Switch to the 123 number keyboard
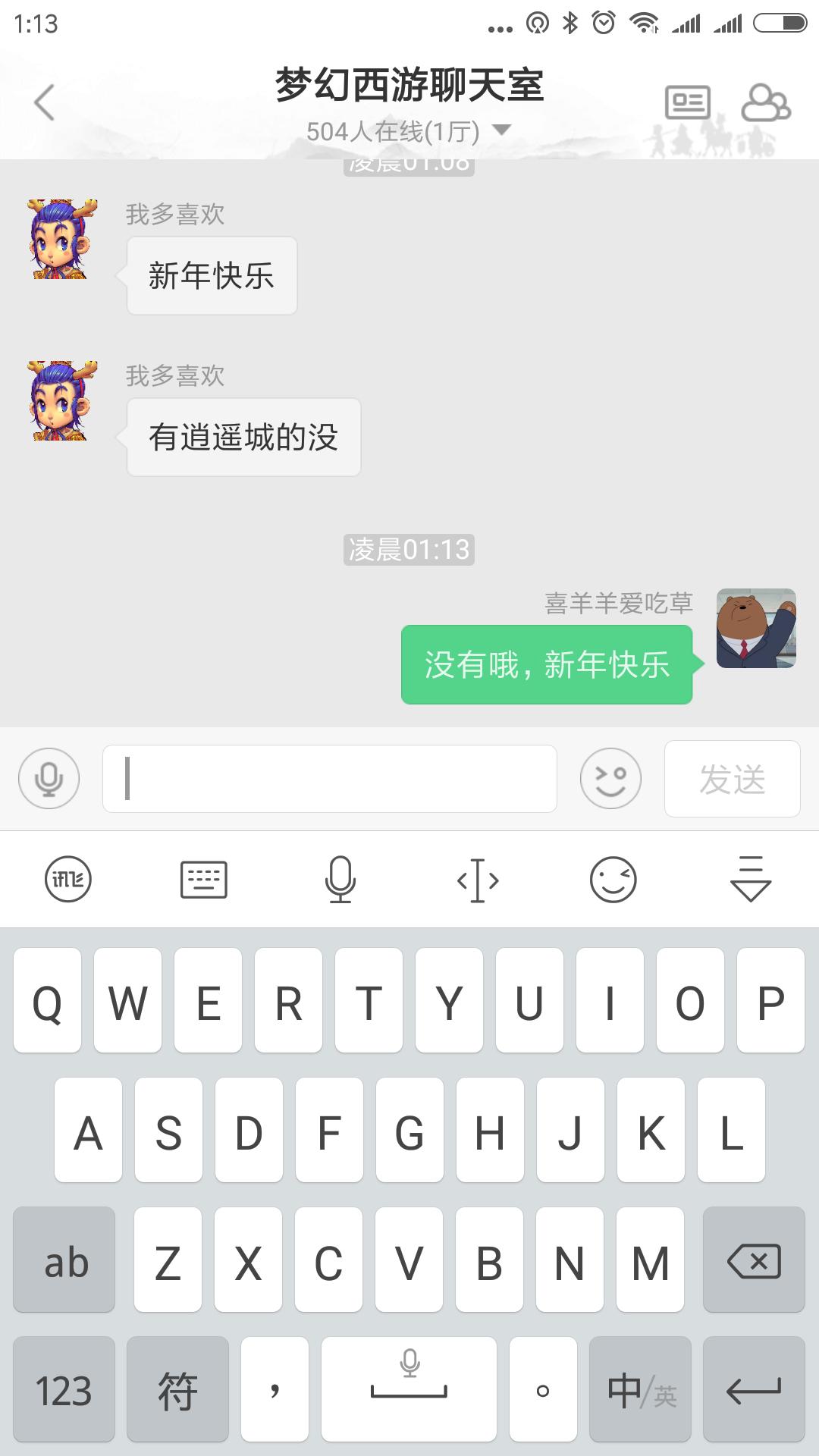 (x=64, y=1390)
